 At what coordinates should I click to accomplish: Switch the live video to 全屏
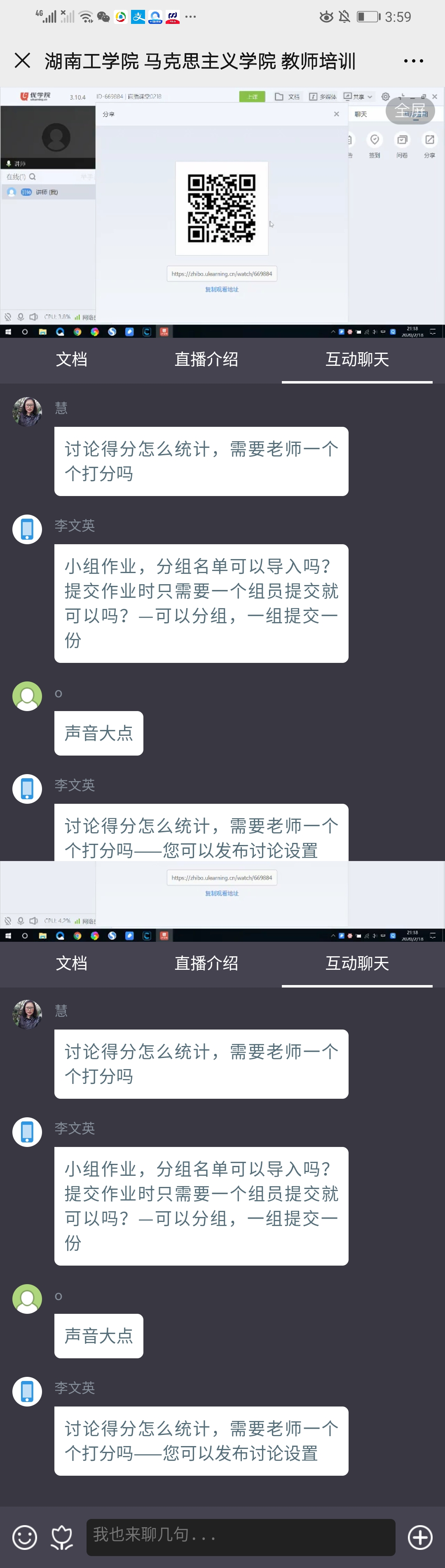pyautogui.click(x=410, y=111)
